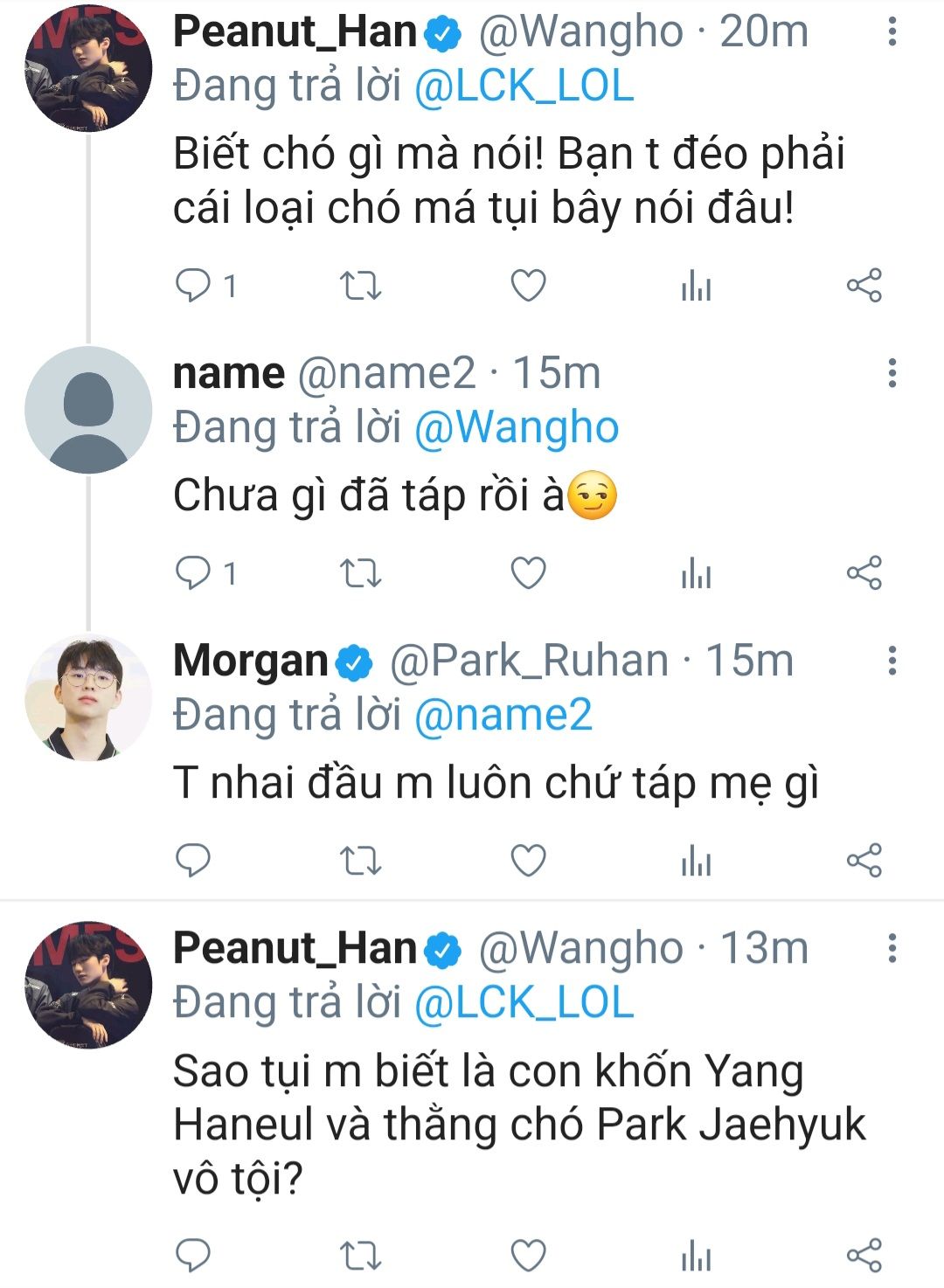
Task: Open the overflow menu on Peanut_Han's 13m tweet
Action: 892,948
